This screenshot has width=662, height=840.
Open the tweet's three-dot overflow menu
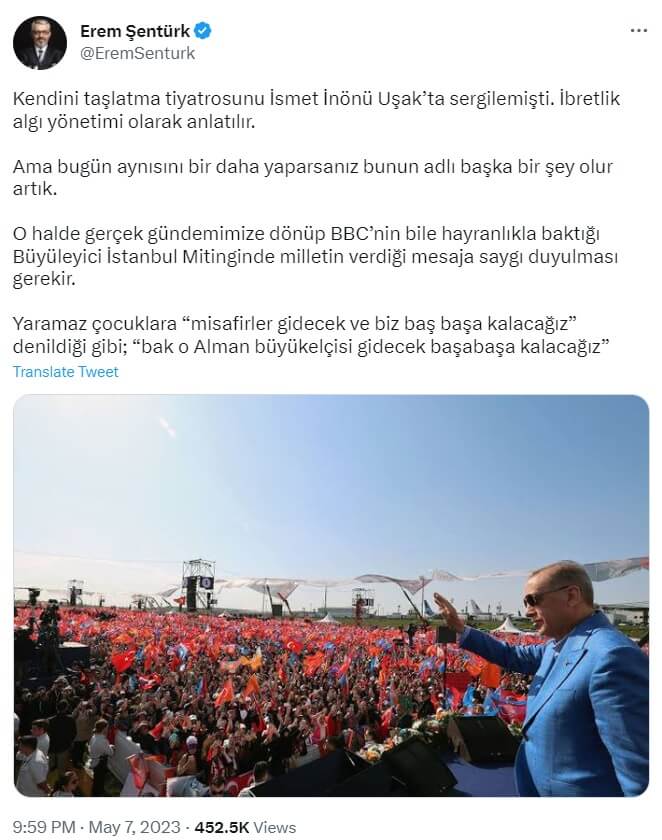pyautogui.click(x=638, y=31)
